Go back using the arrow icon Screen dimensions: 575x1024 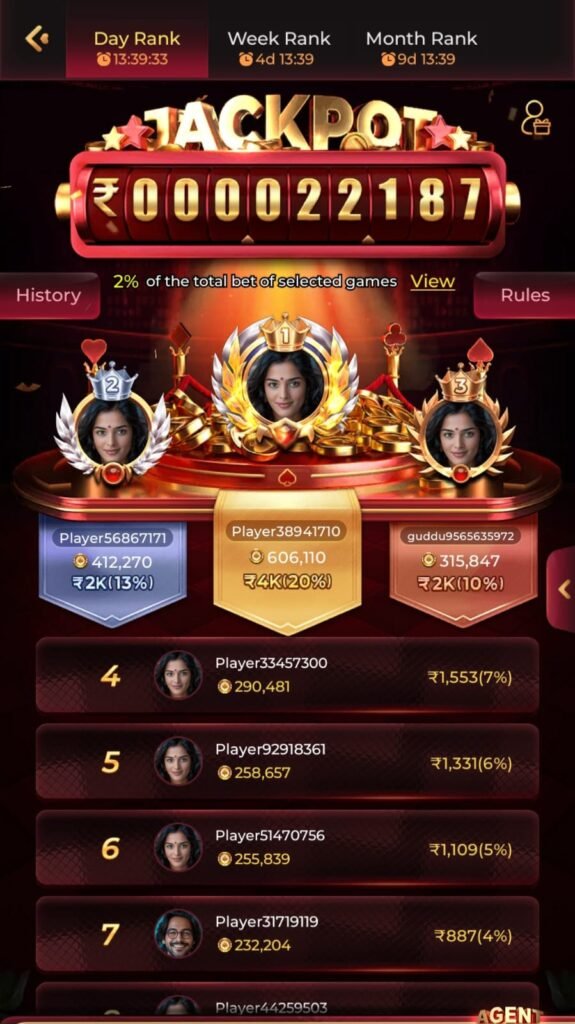point(37,39)
